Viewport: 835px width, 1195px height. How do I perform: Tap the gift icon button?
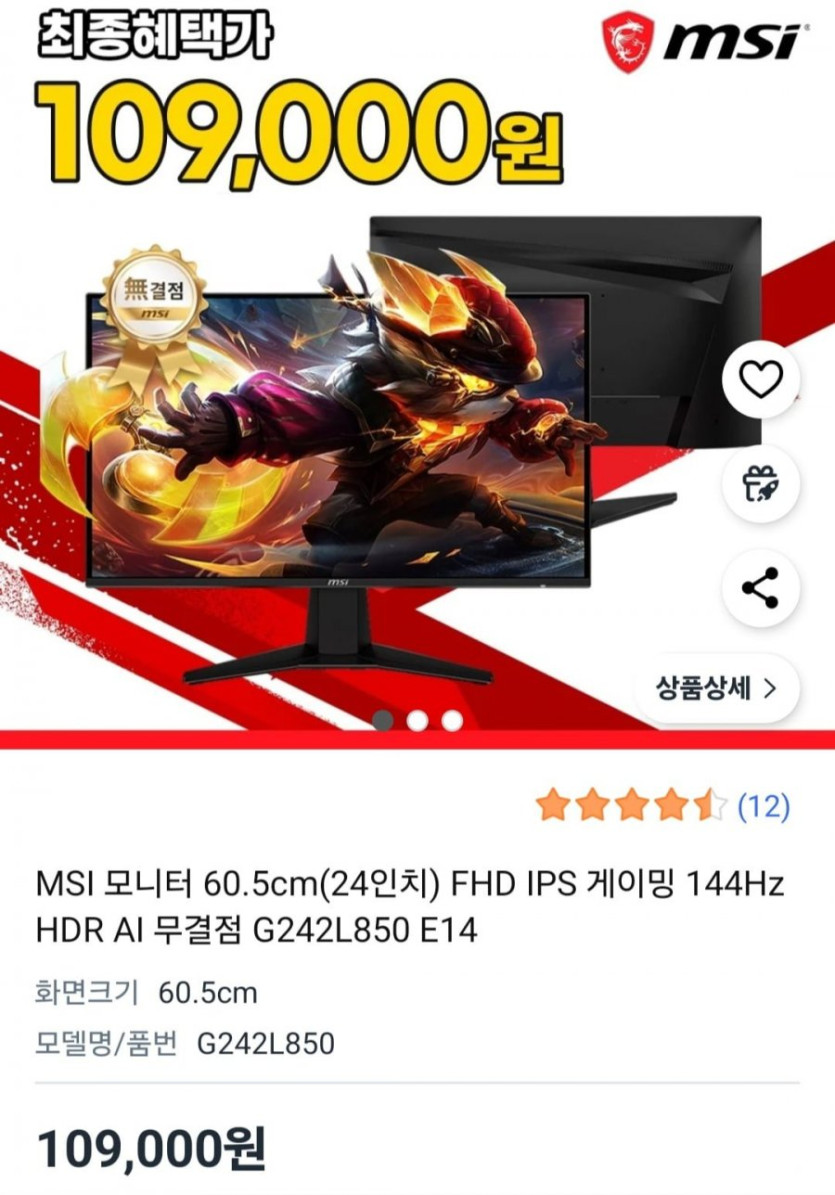click(x=761, y=484)
